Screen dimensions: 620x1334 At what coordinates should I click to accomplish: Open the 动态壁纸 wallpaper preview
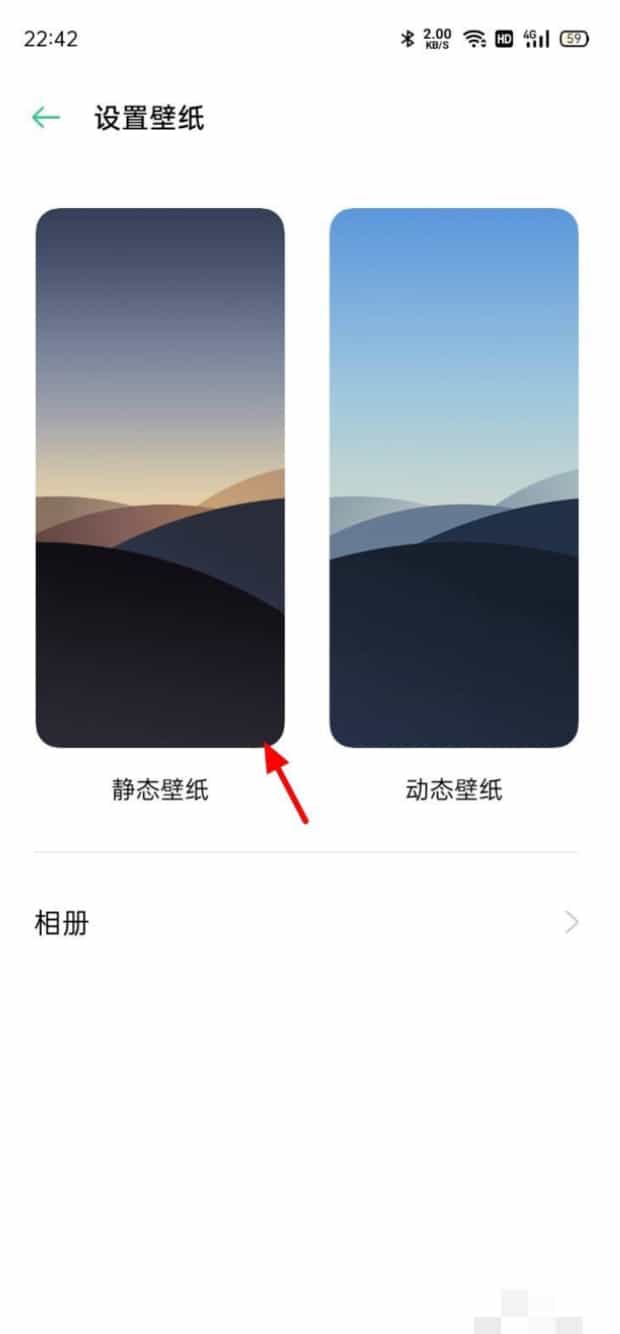point(453,477)
